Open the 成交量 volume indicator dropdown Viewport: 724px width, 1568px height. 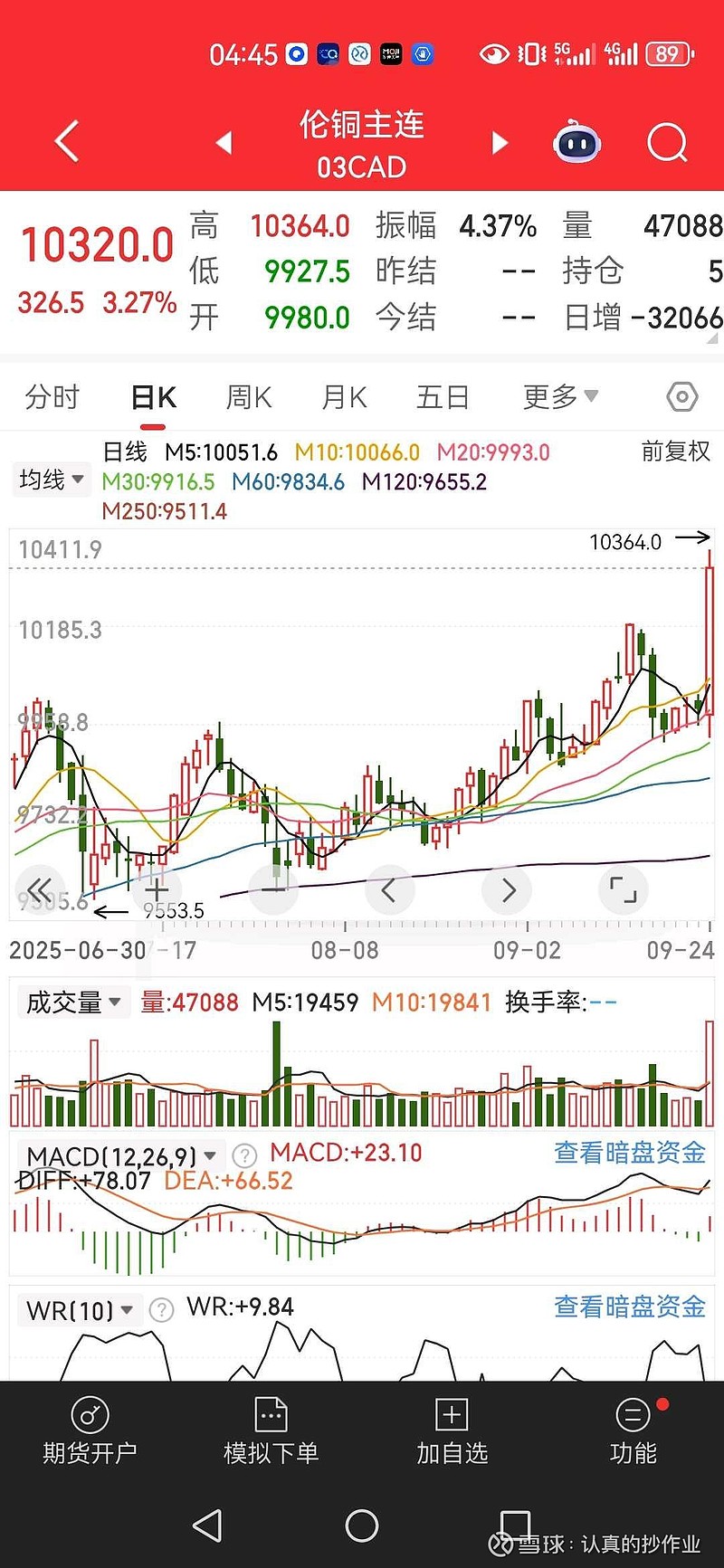click(x=72, y=1003)
